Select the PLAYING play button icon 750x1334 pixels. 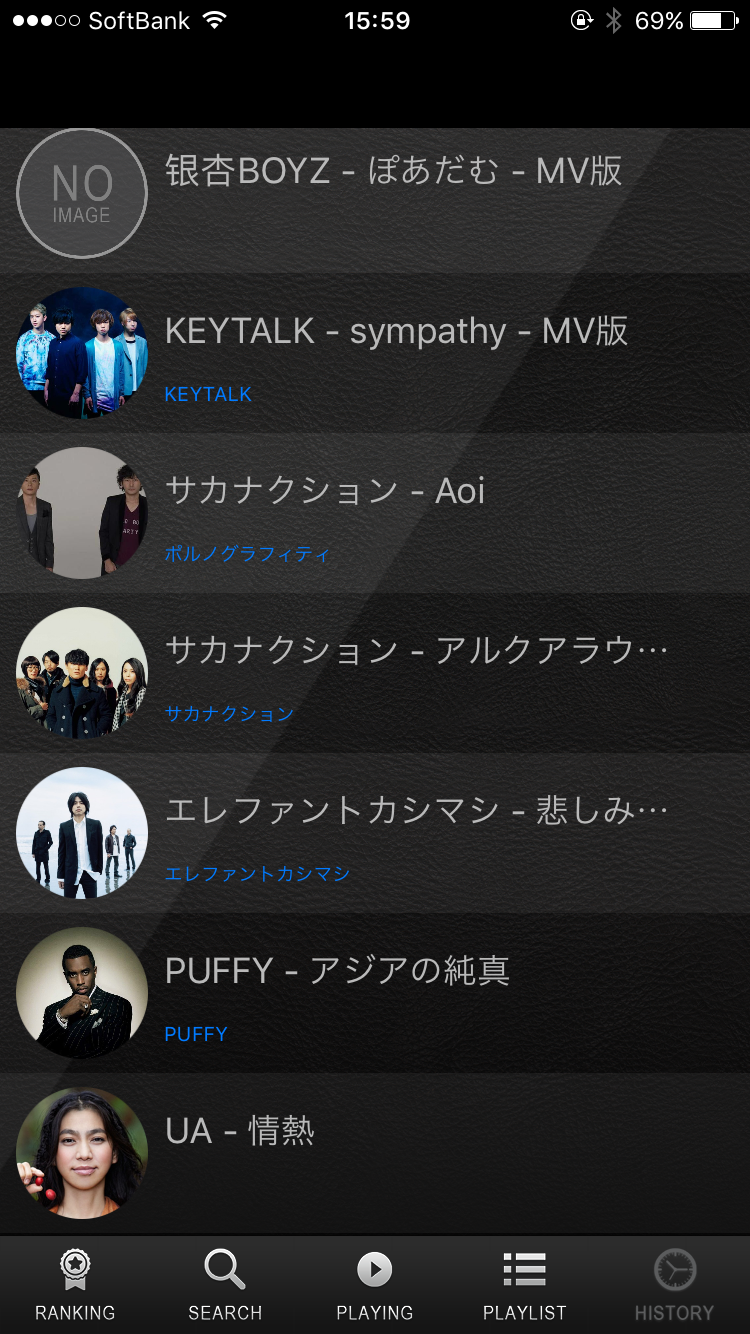[x=374, y=1268]
